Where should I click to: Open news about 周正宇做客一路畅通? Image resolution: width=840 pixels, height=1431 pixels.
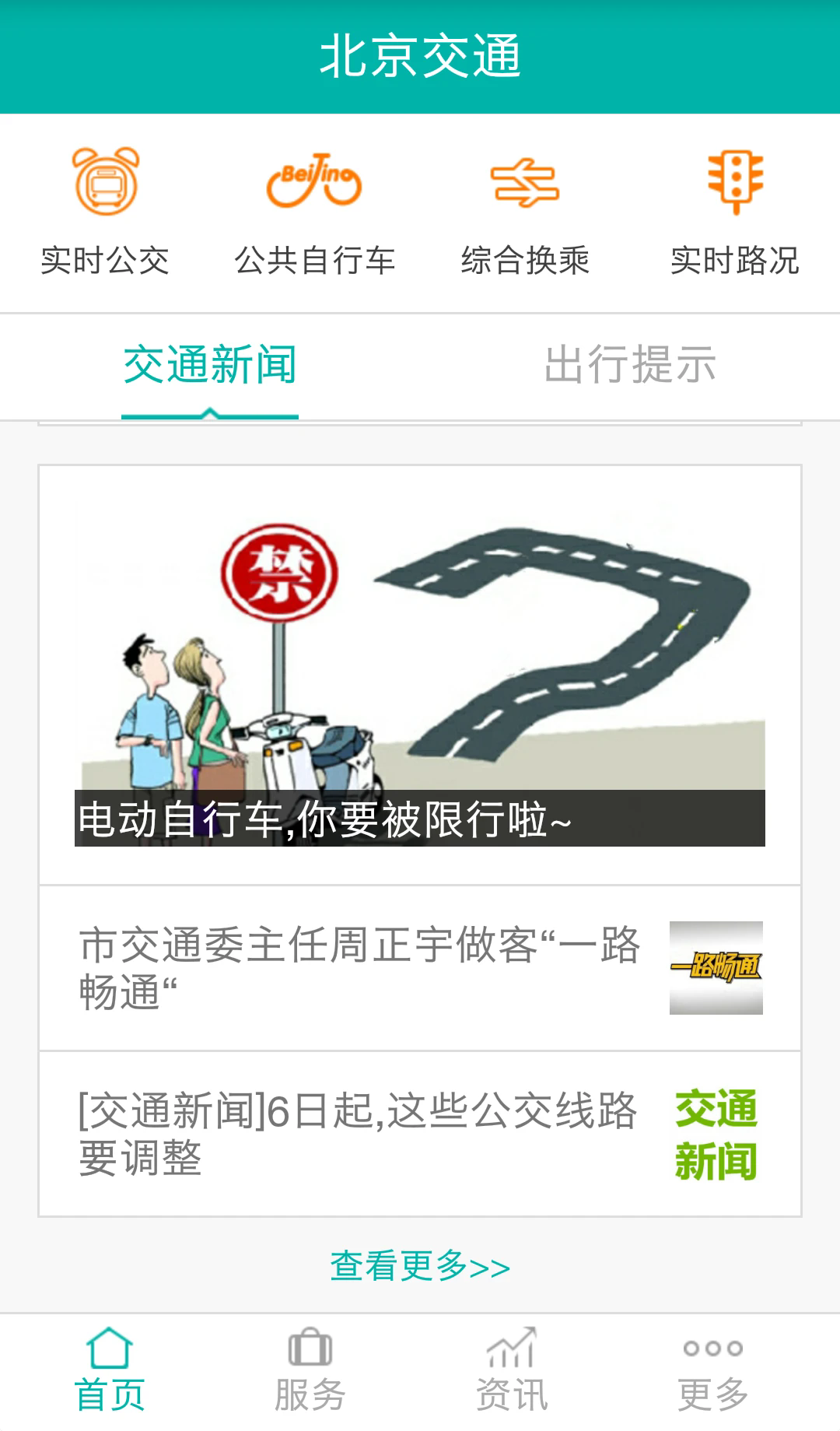click(x=420, y=968)
